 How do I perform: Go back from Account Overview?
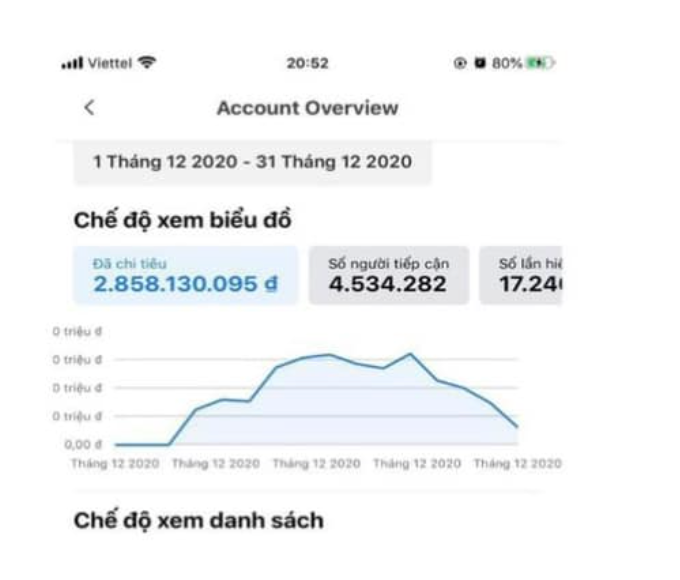point(89,108)
